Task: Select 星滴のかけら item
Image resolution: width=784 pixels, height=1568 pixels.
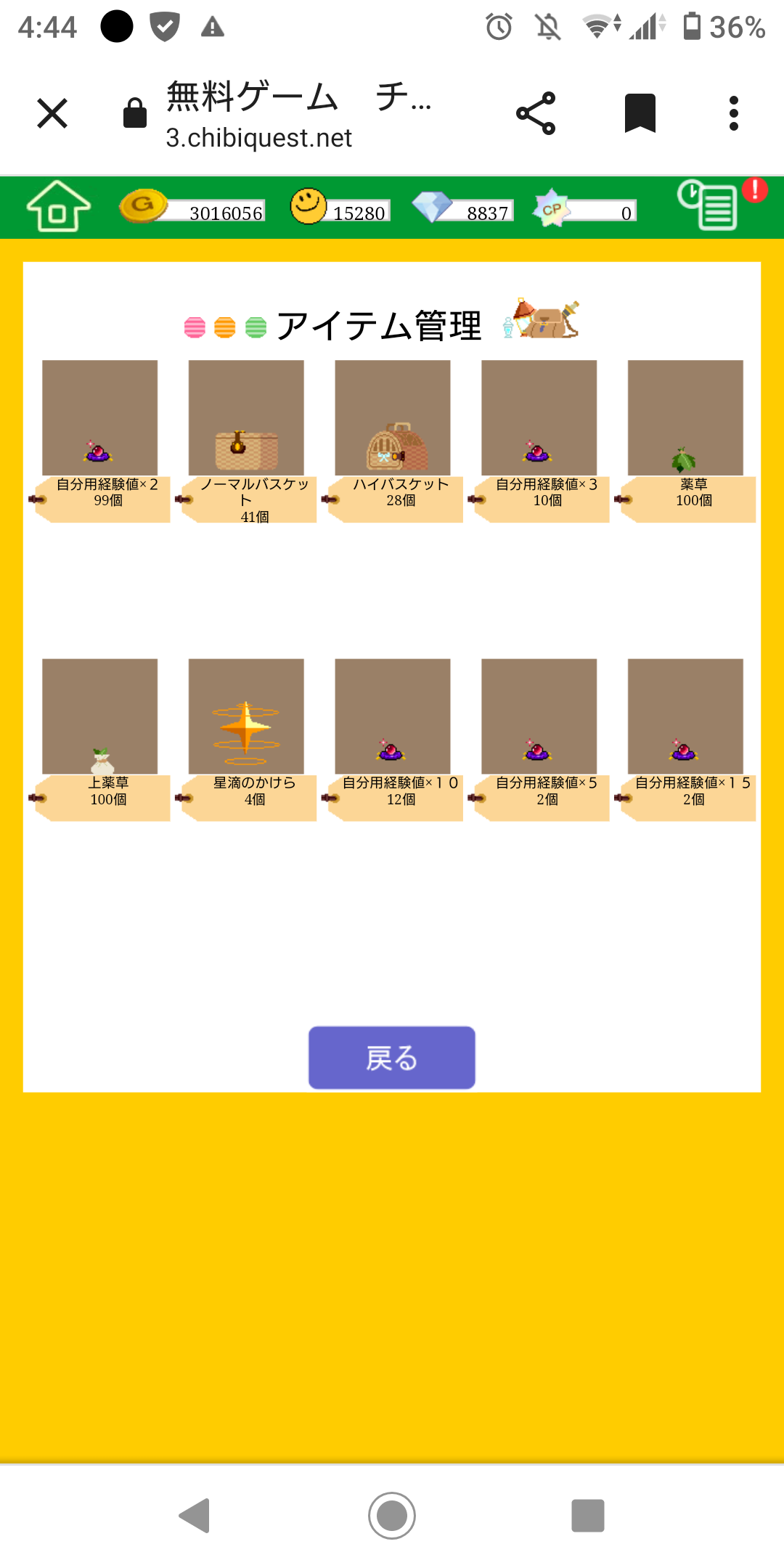Action: point(246,716)
